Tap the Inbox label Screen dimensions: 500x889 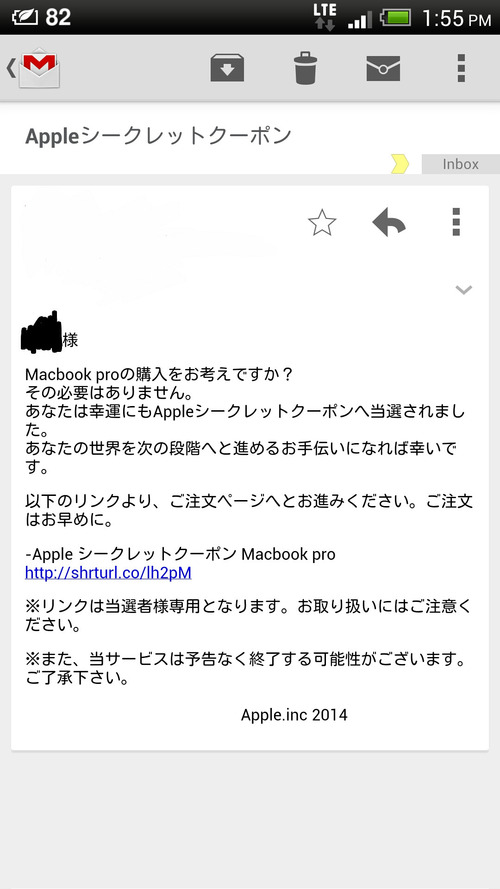click(x=460, y=164)
